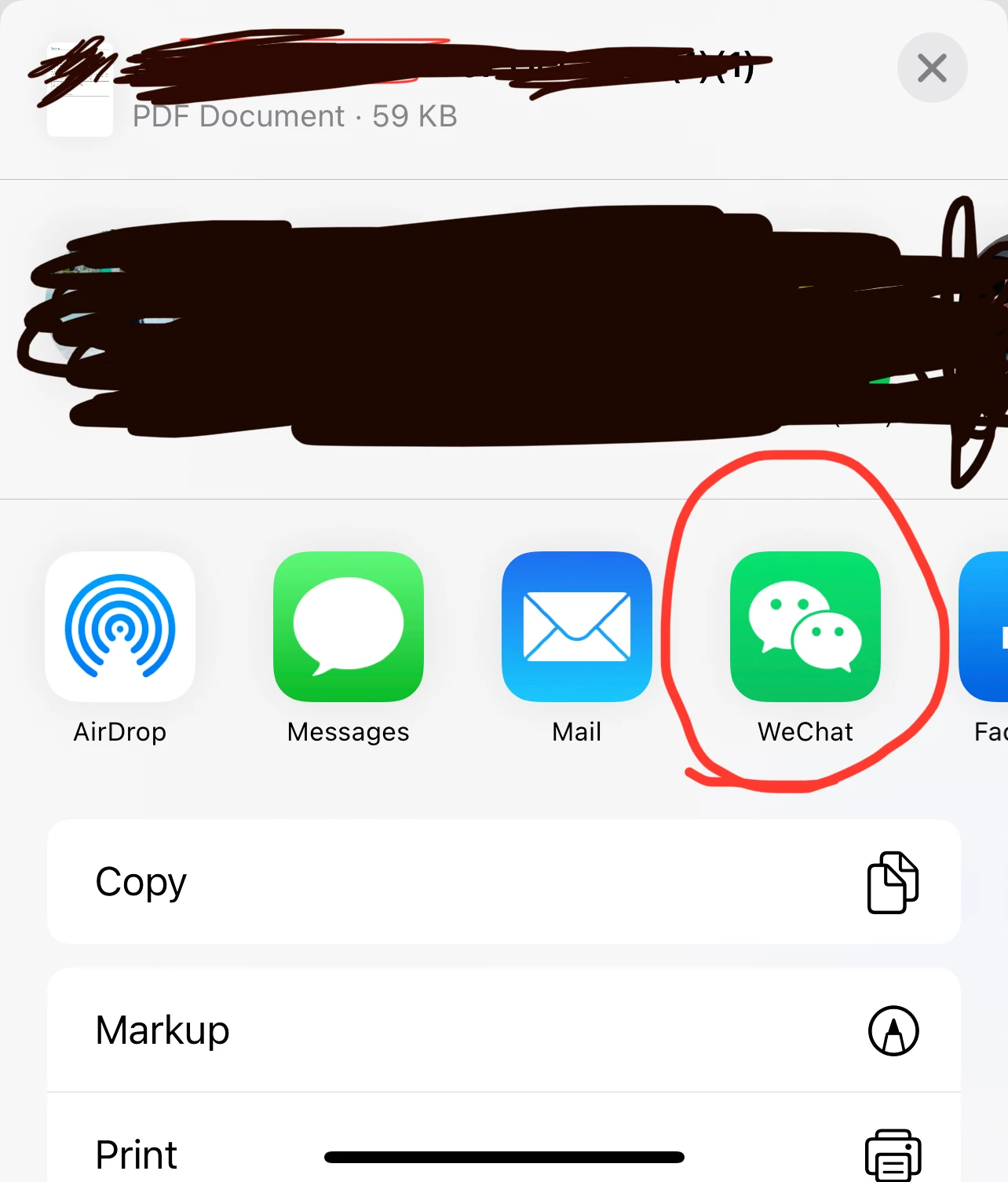Share the document to WeChat
This screenshot has width=1008, height=1182.
pyautogui.click(x=805, y=627)
